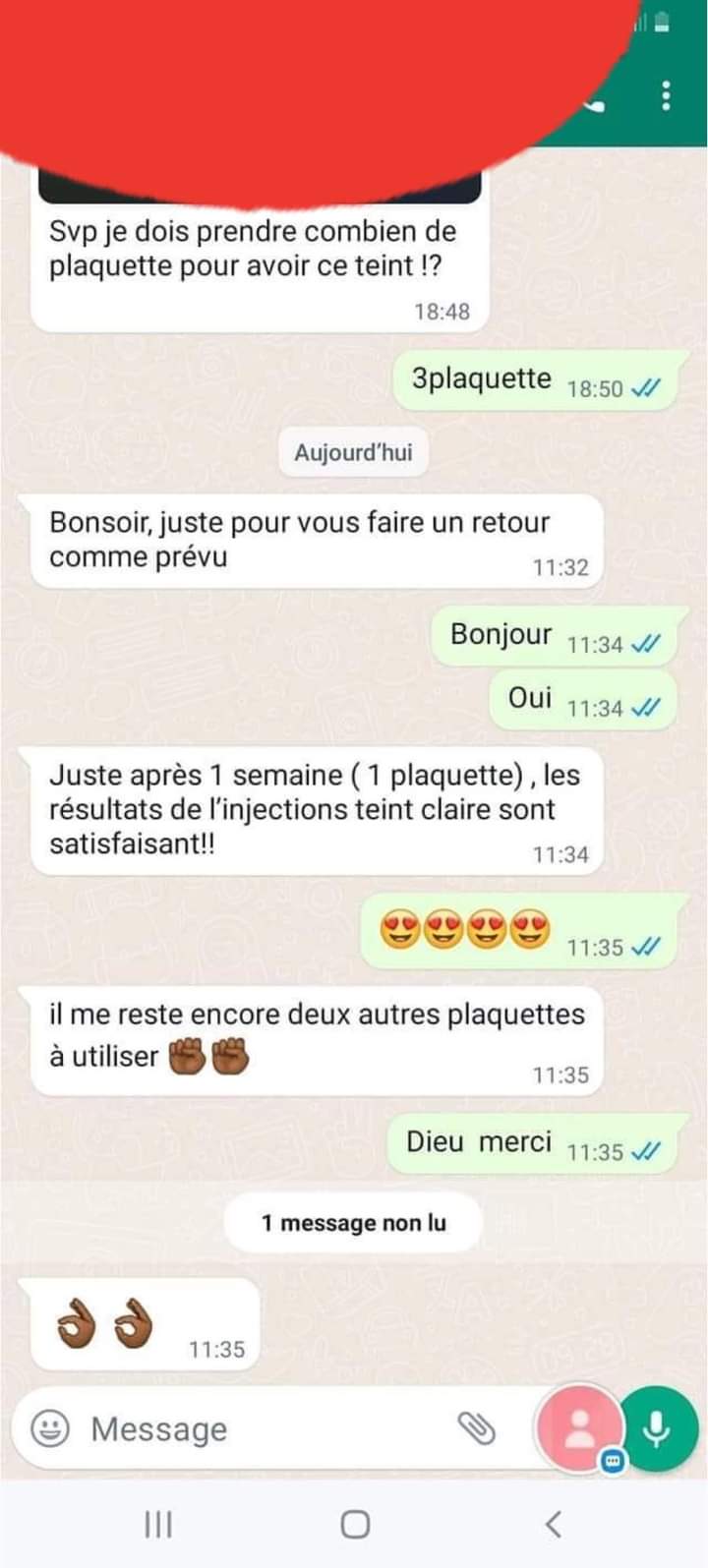
Task: Record a voice message with the microphone
Action: (659, 1428)
